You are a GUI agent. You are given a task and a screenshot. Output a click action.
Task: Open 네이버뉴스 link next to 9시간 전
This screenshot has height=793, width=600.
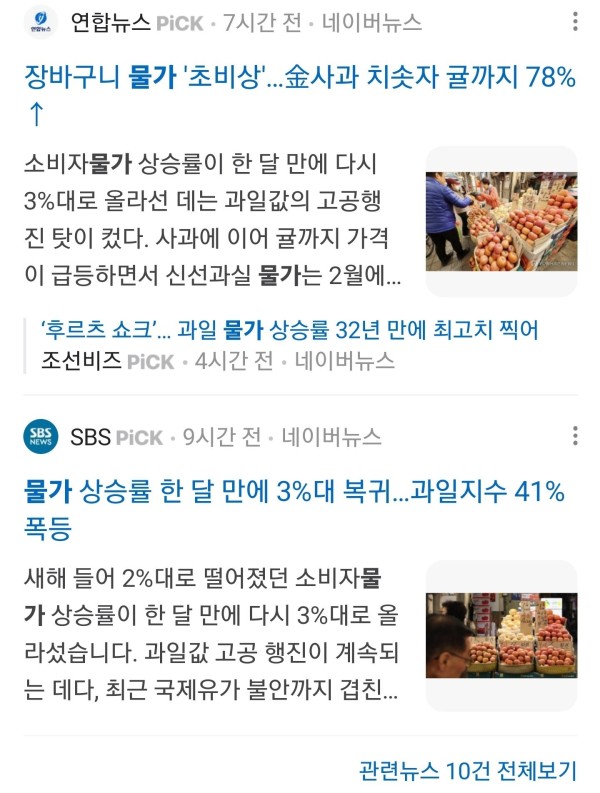click(331, 437)
